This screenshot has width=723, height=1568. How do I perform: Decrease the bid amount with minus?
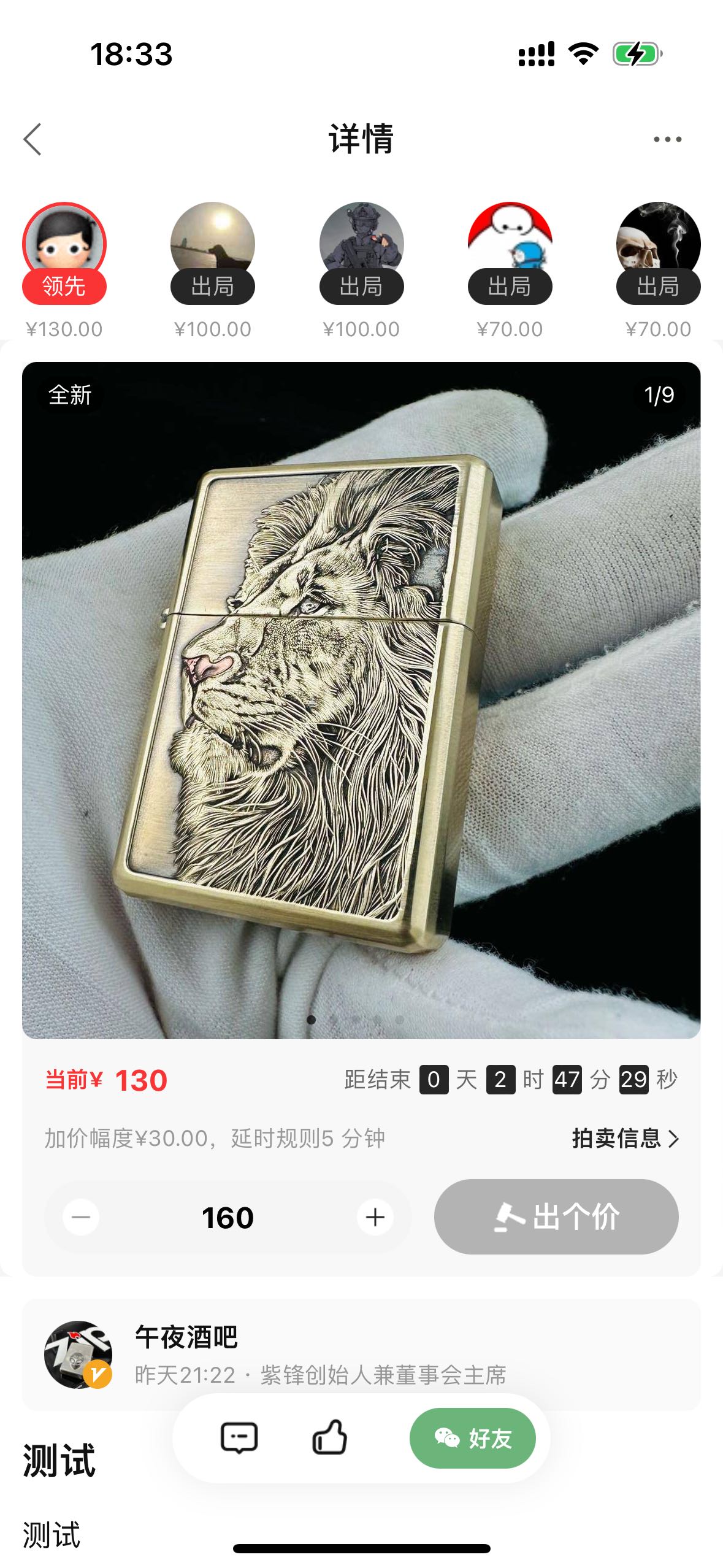click(x=81, y=1217)
